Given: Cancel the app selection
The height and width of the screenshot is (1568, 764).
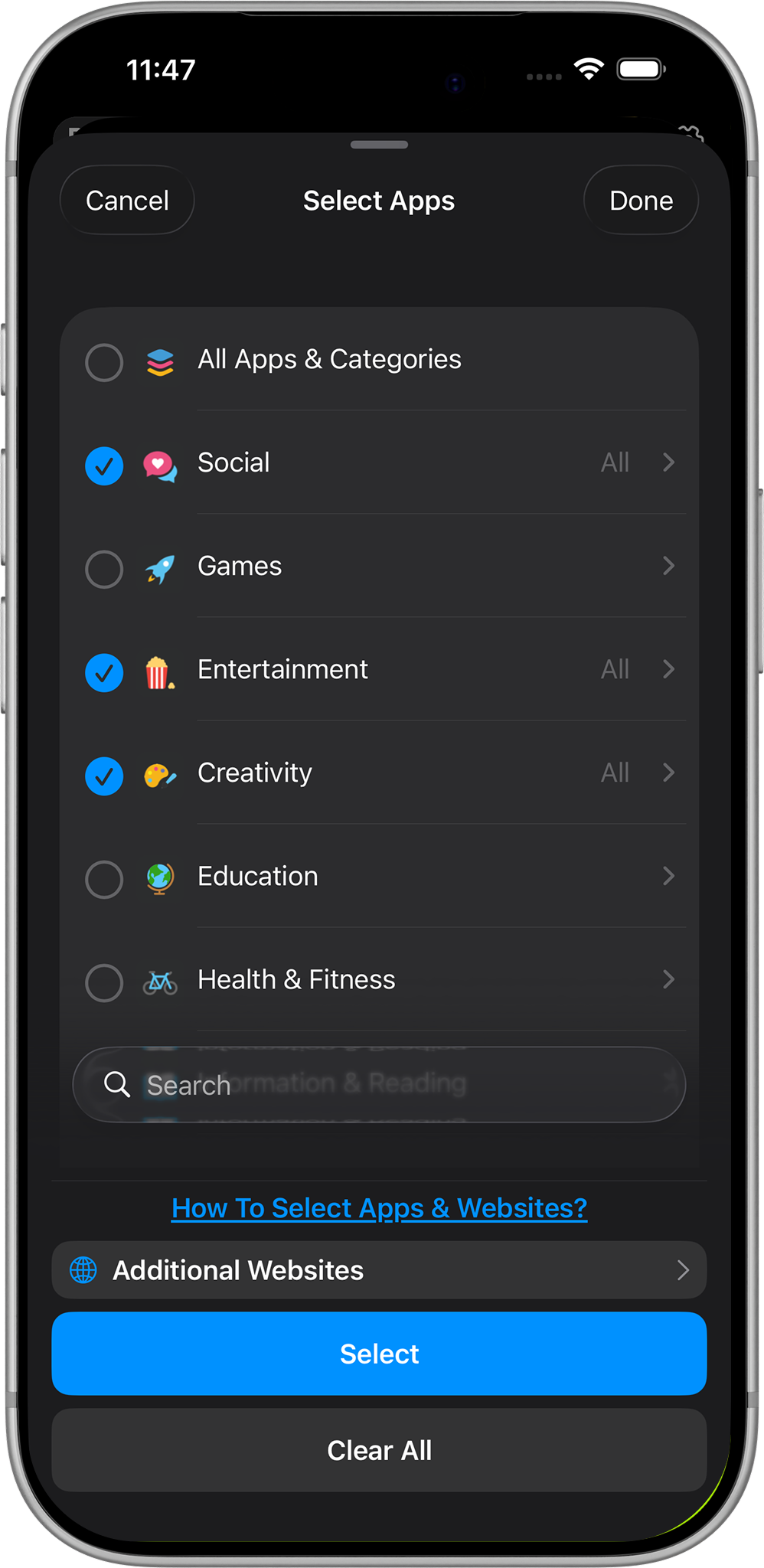Looking at the screenshot, I should point(127,201).
